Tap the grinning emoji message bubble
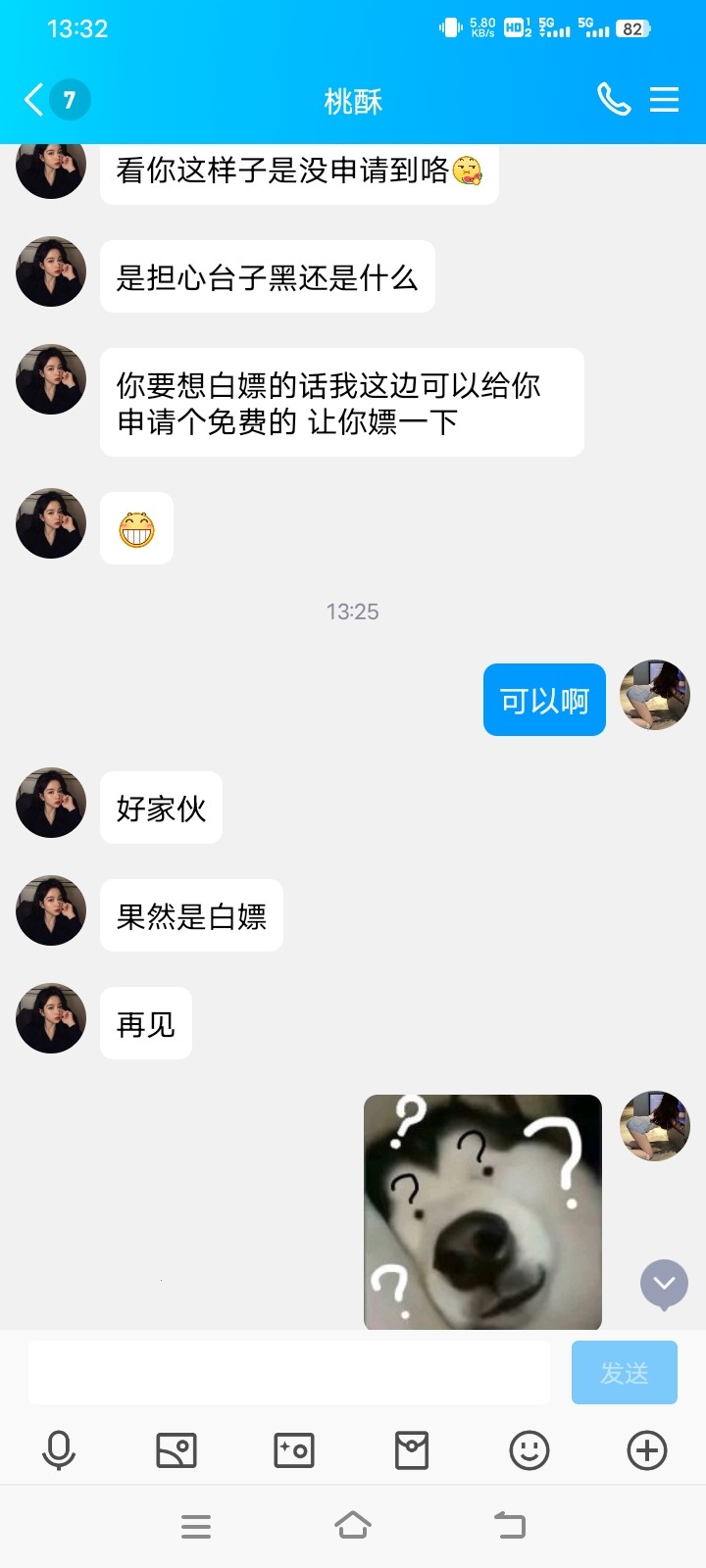706x1568 pixels. click(136, 527)
